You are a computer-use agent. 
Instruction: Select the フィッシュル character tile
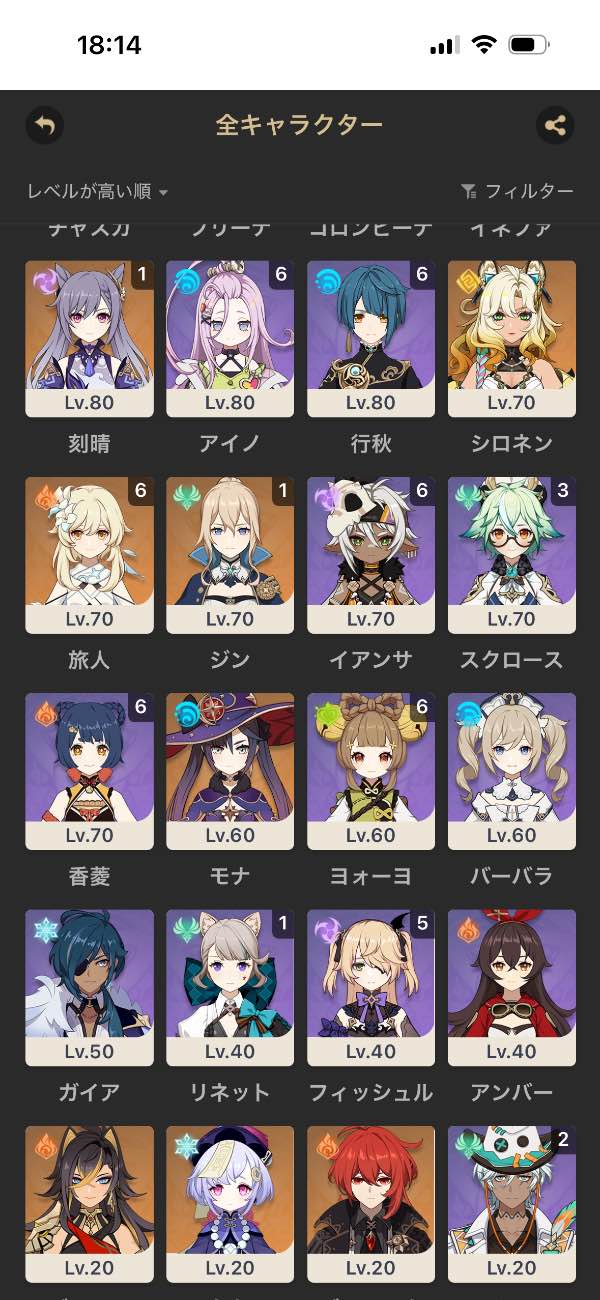[371, 987]
